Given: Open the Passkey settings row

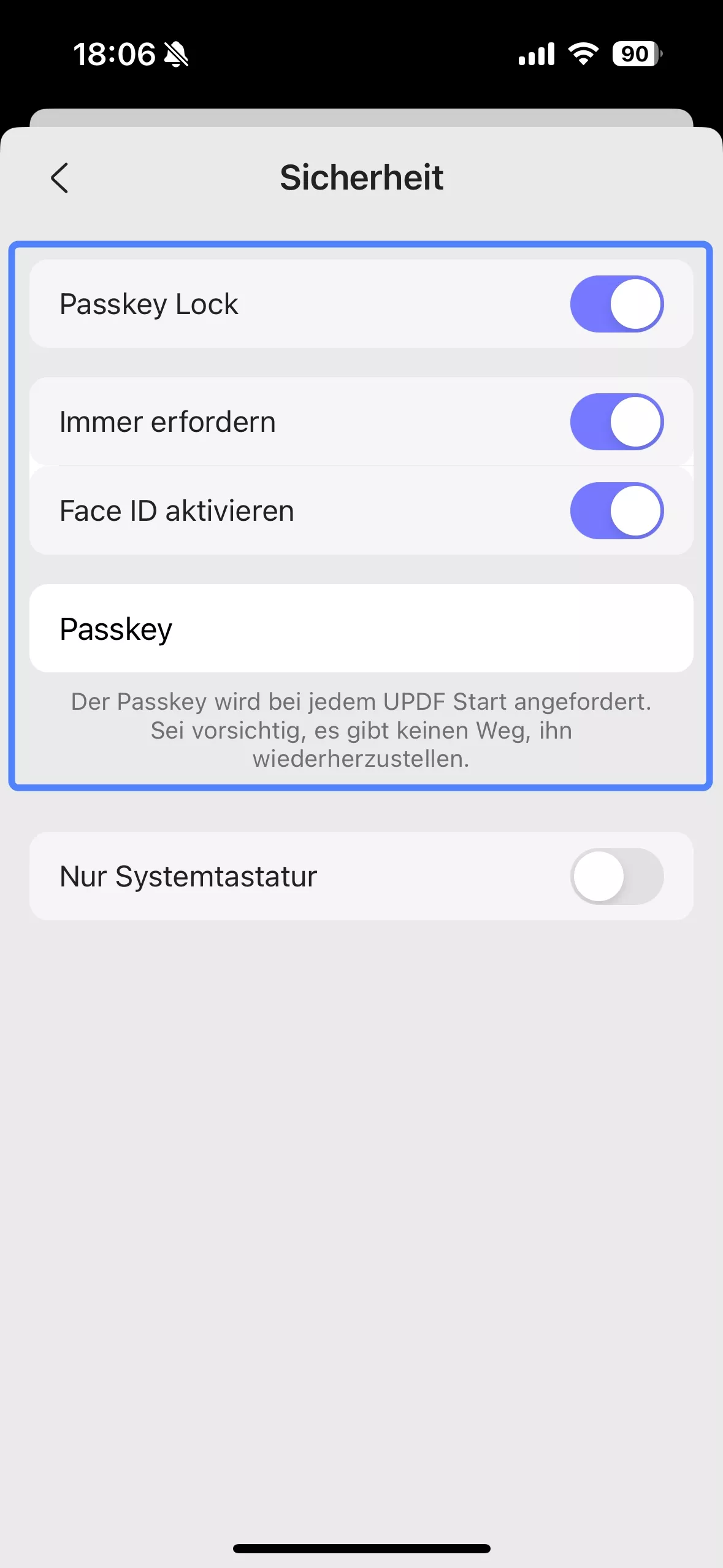Looking at the screenshot, I should 361,627.
